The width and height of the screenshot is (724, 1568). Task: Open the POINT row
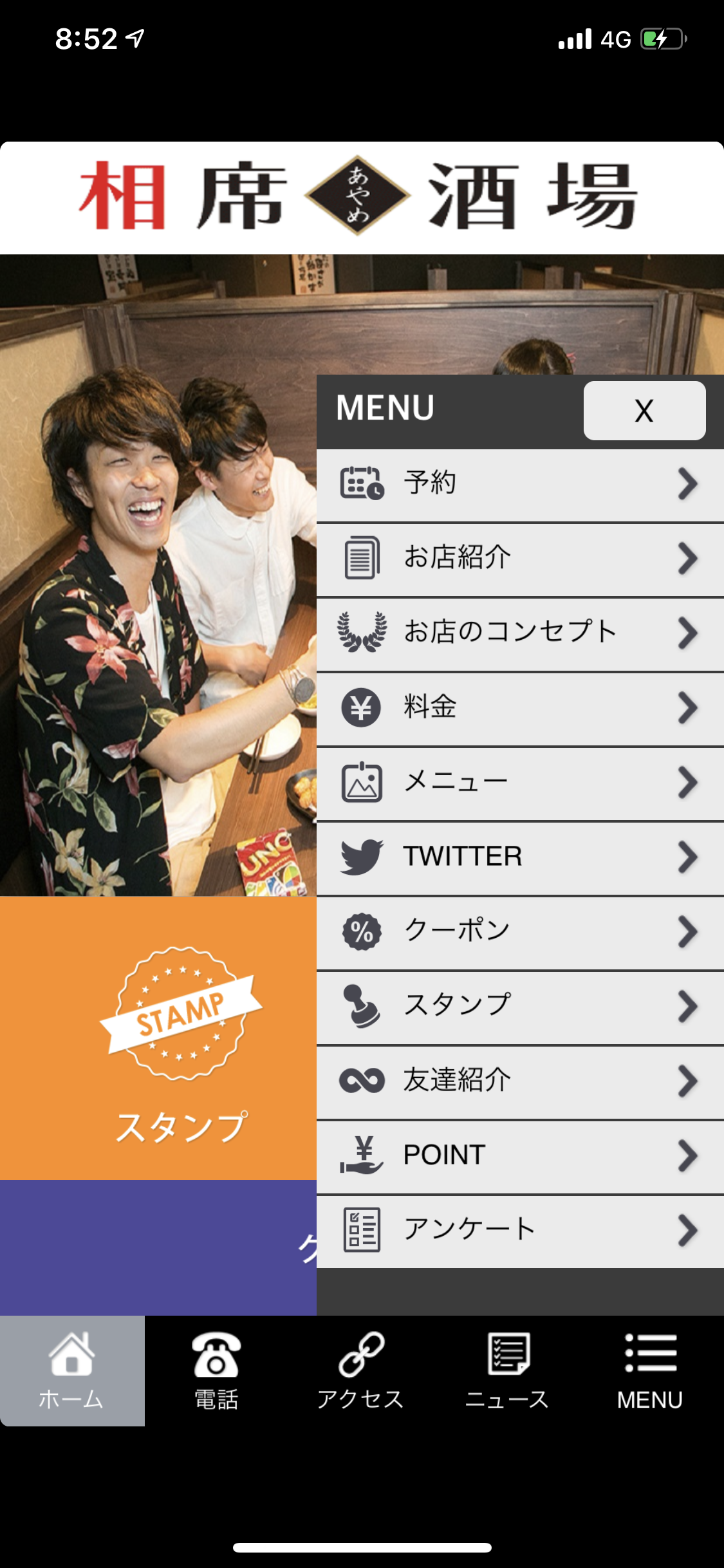[520, 1157]
